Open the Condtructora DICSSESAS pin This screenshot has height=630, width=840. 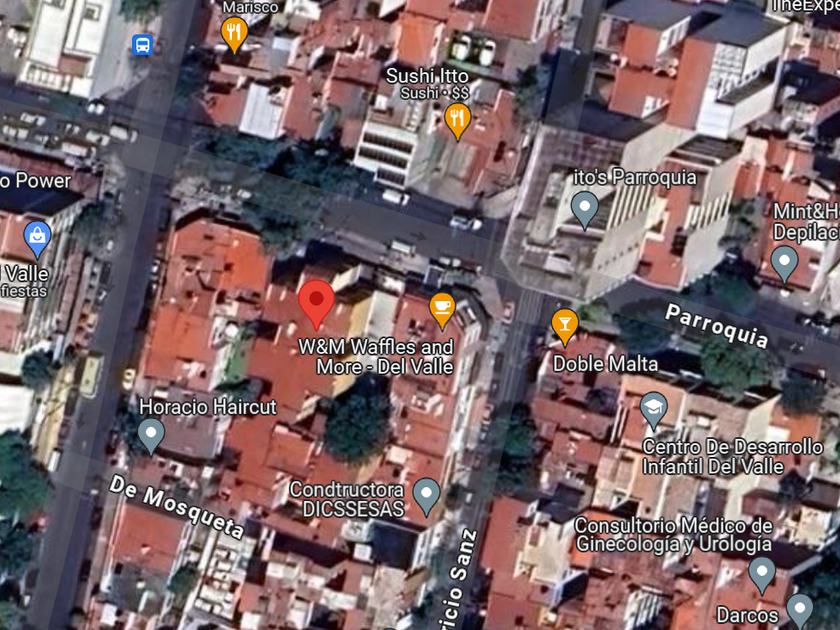click(x=426, y=496)
